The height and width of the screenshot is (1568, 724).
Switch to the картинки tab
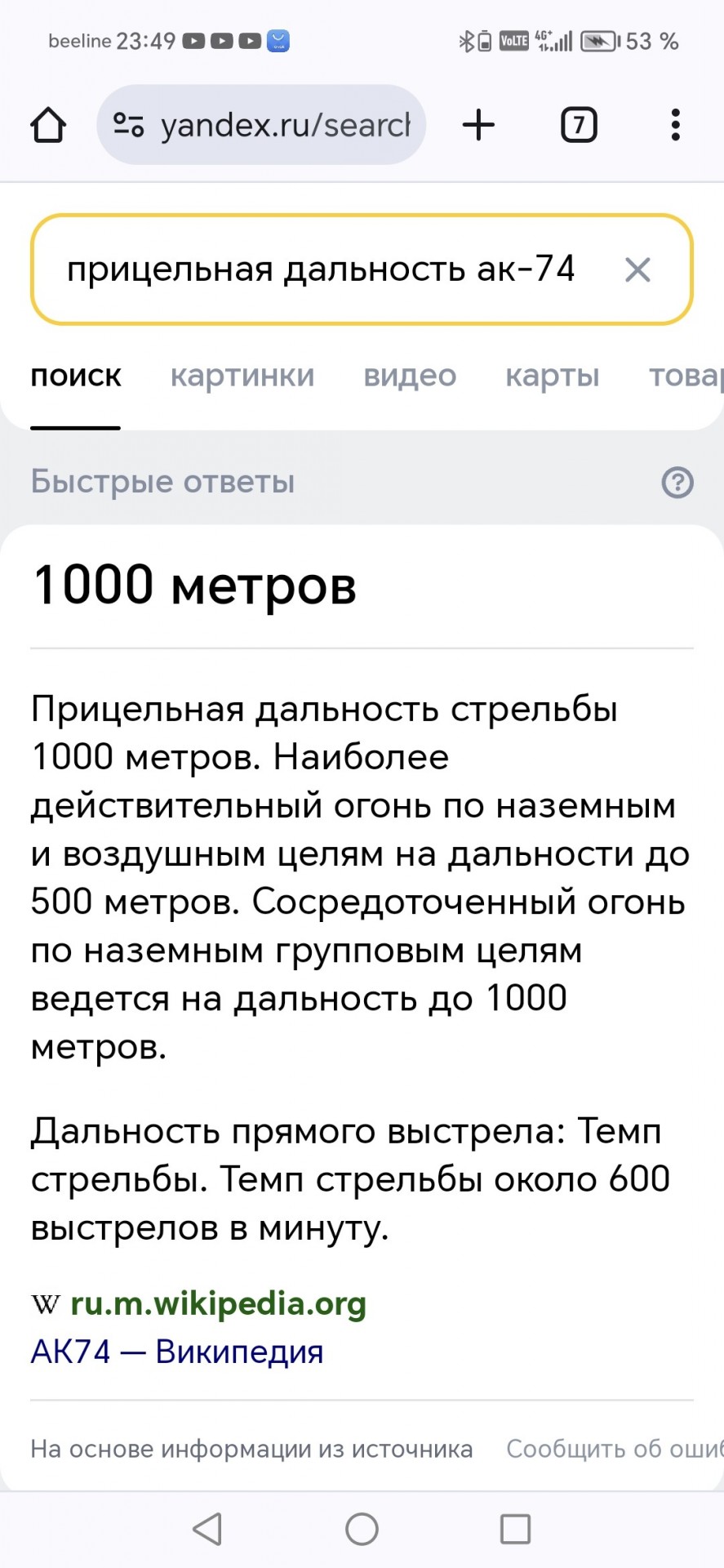click(x=242, y=376)
